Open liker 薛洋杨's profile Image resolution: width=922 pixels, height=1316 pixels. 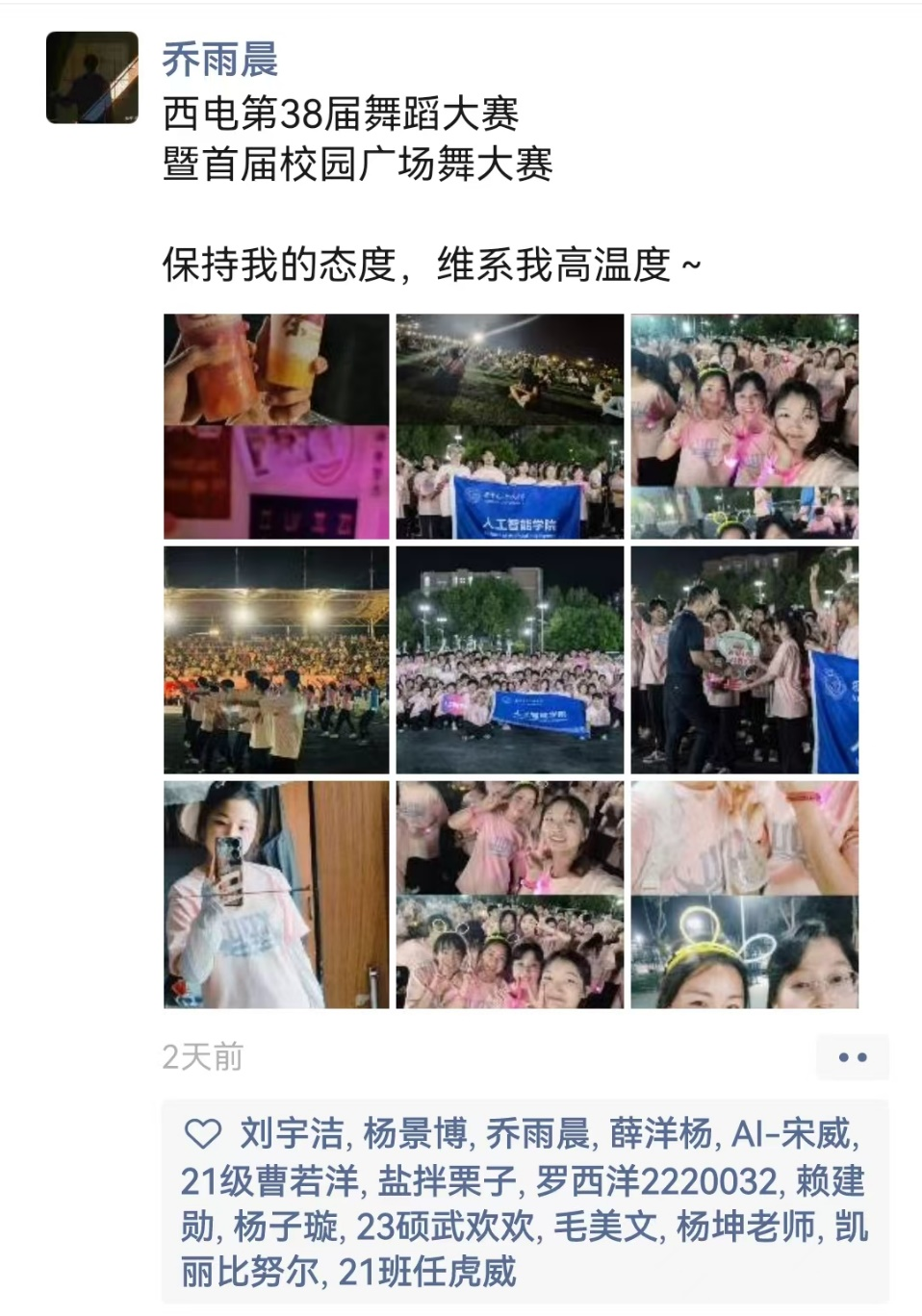coord(661,1134)
